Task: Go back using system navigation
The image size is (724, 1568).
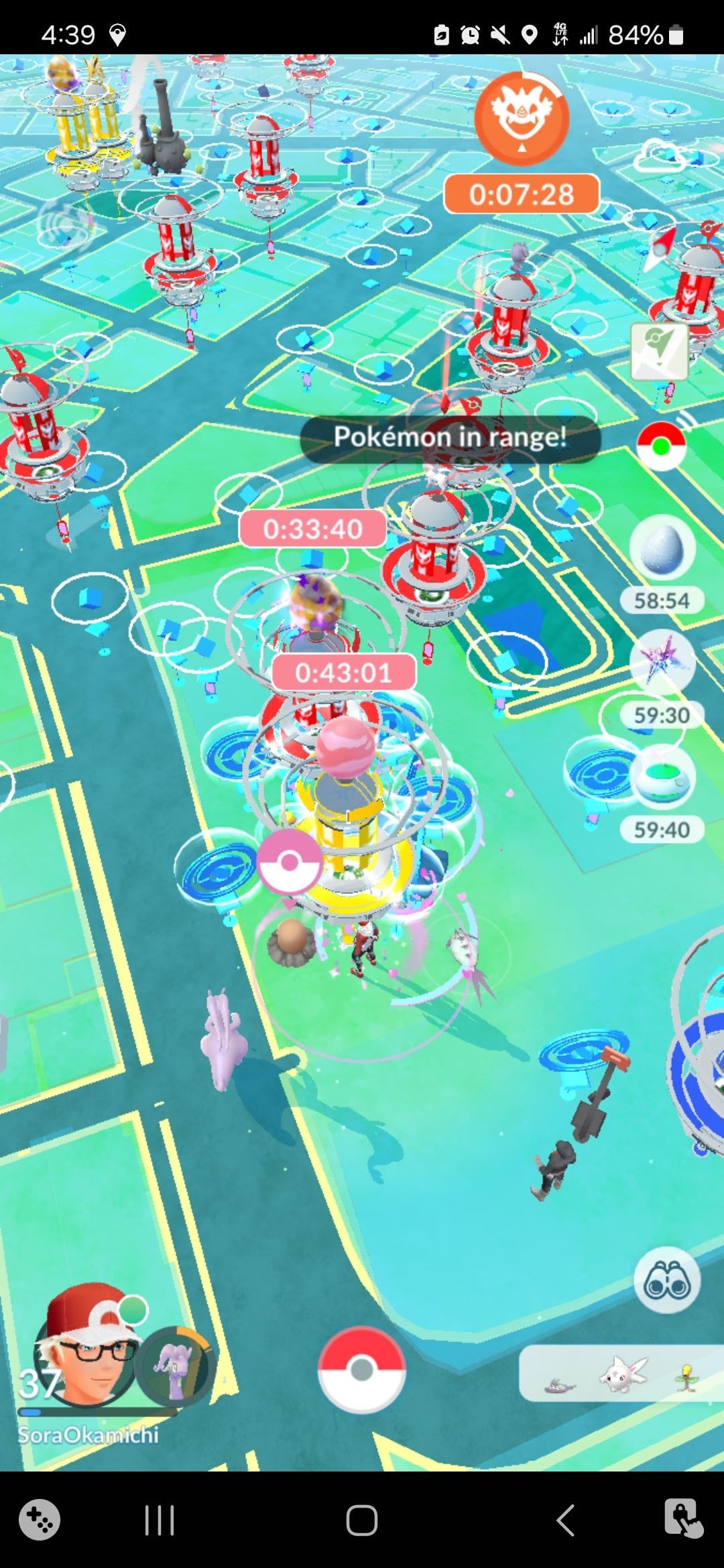Action: [565, 1520]
